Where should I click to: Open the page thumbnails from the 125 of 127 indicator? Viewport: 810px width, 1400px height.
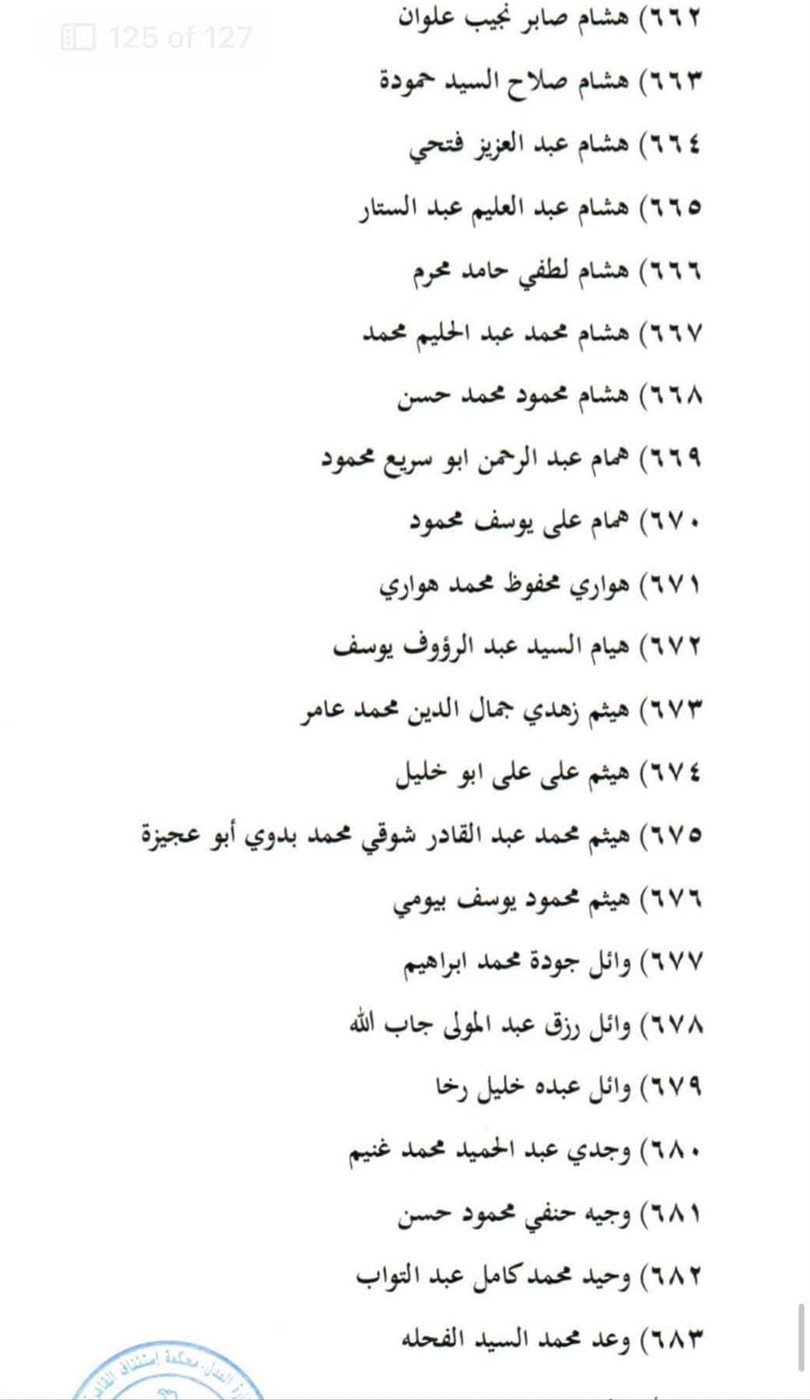pos(78,38)
